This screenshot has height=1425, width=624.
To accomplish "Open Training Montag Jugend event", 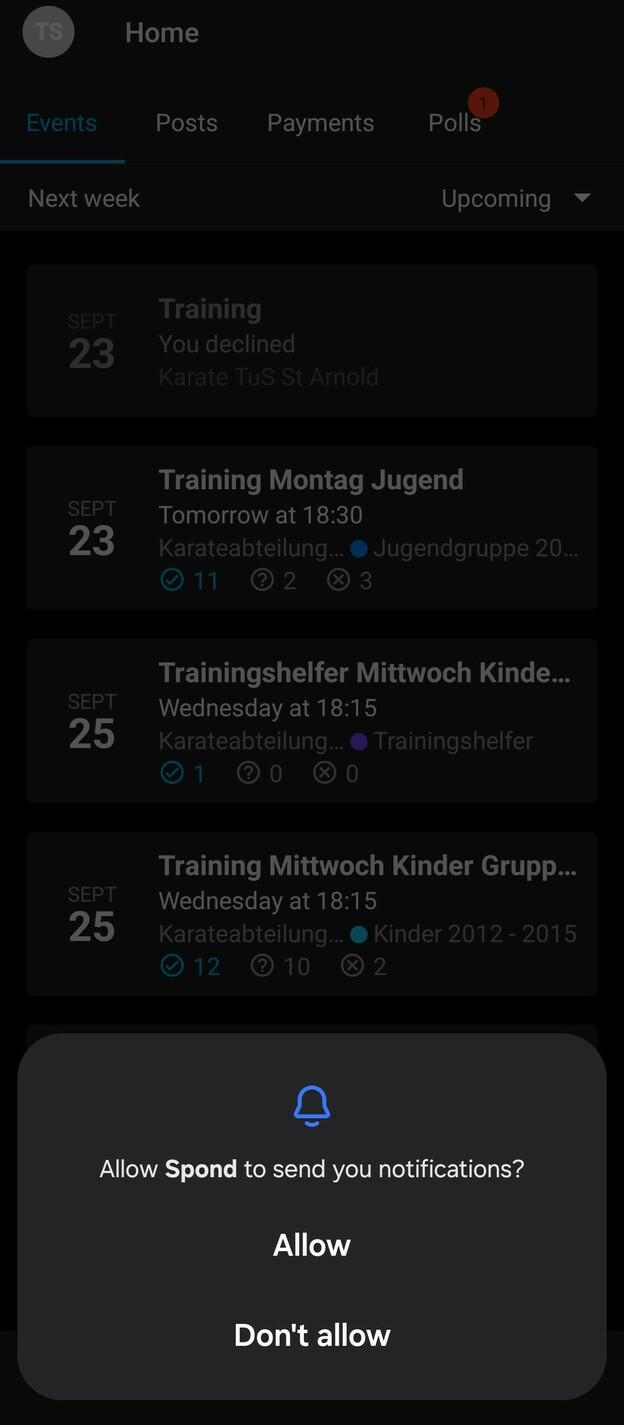I will coord(312,528).
